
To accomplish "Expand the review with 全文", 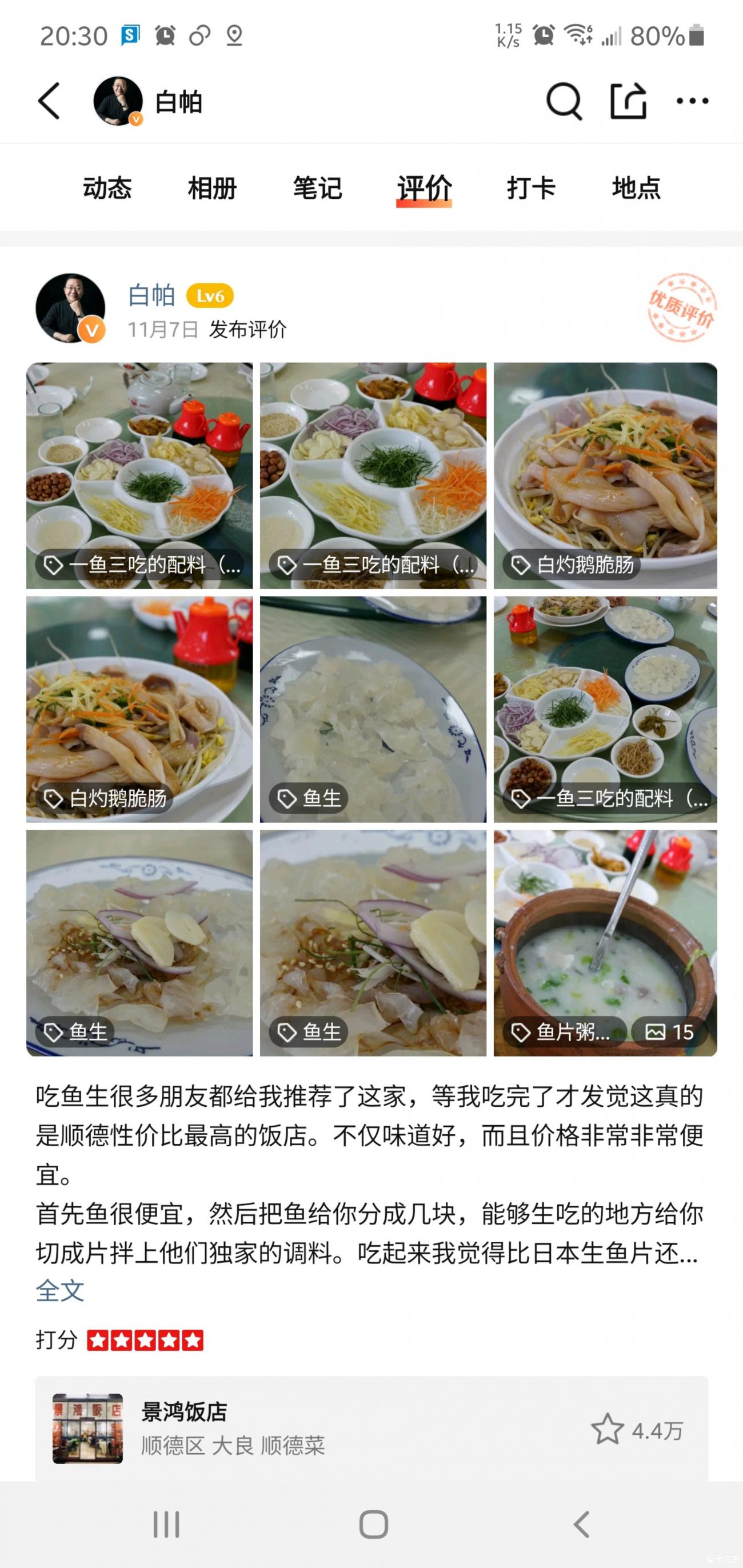I will 59,1290.
